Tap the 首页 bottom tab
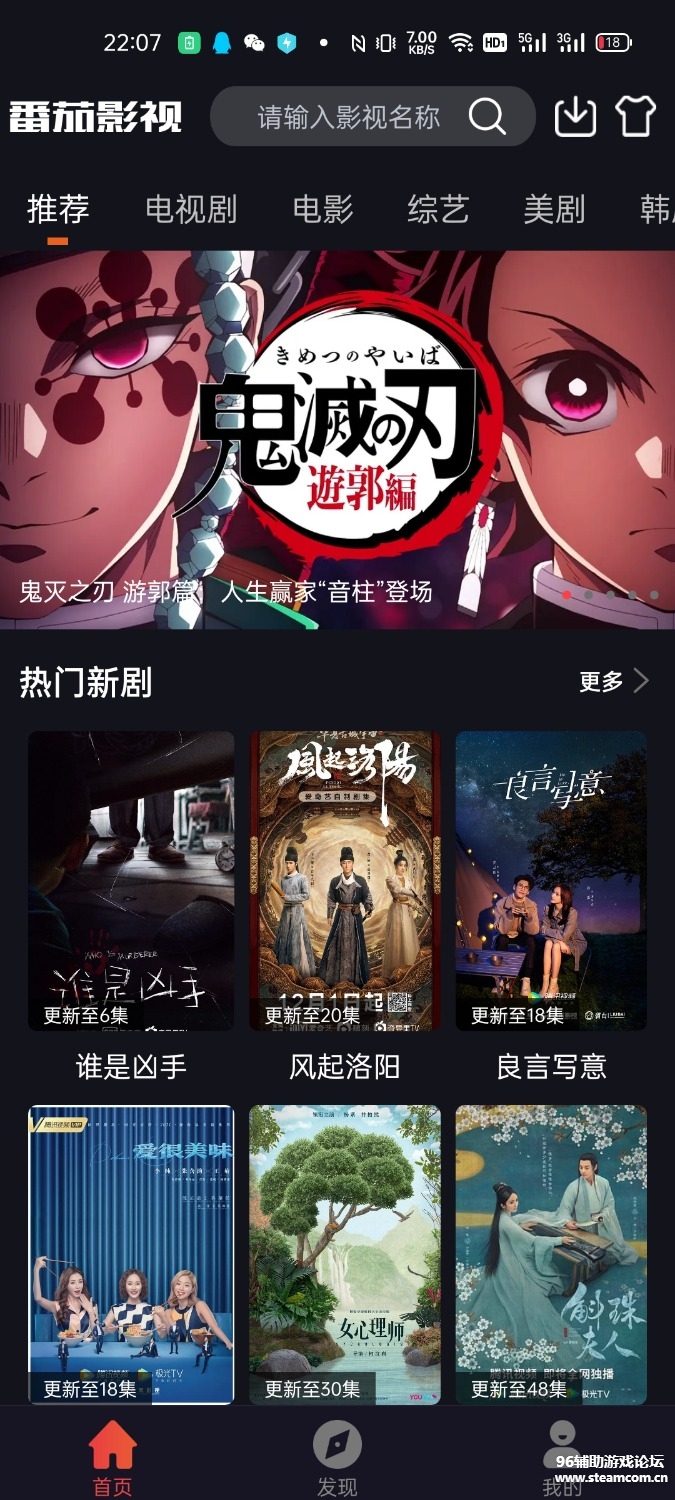Screen dimensions: 675x1500 point(112,1460)
